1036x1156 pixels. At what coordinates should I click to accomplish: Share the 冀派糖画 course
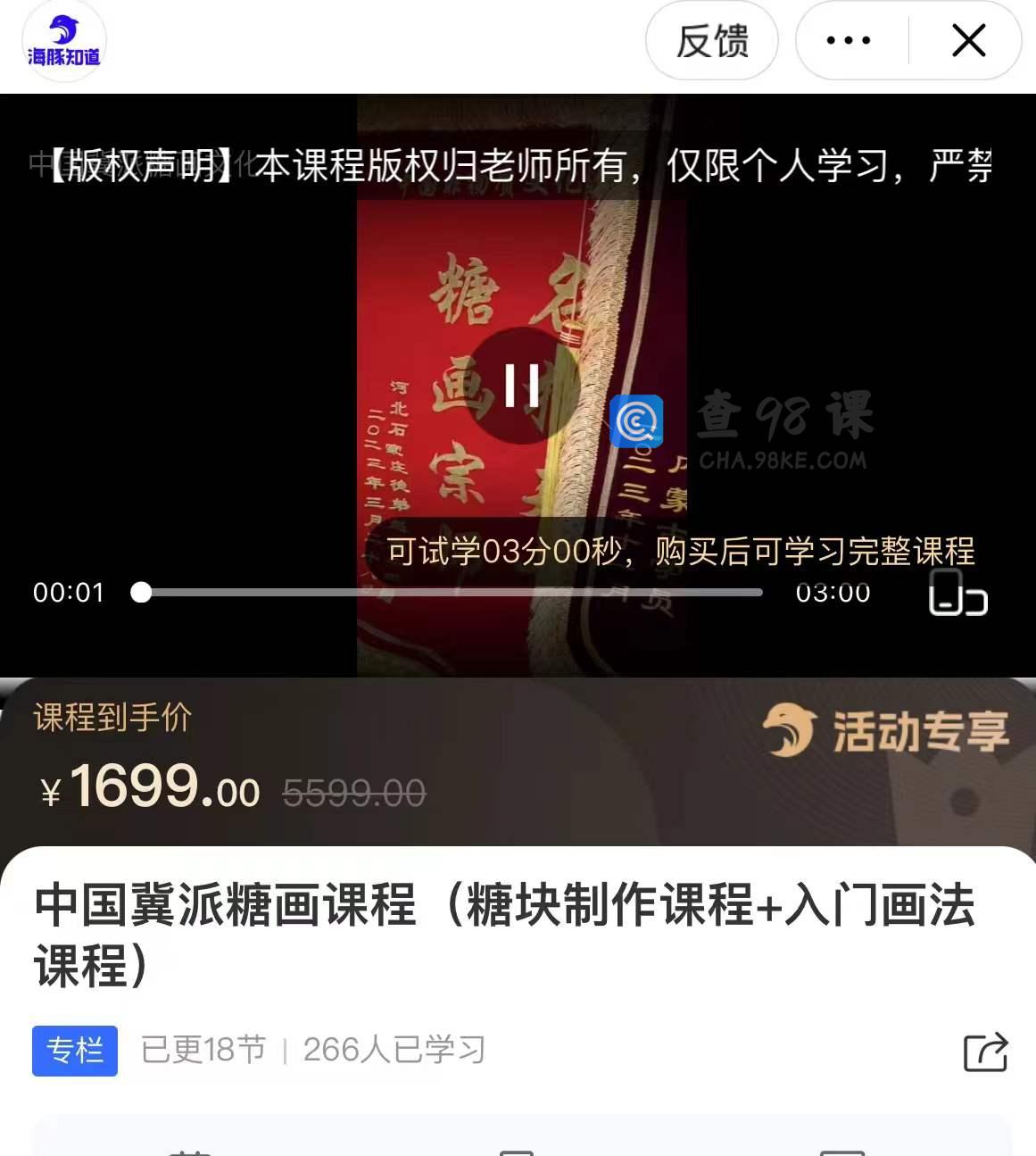pos(985,1052)
